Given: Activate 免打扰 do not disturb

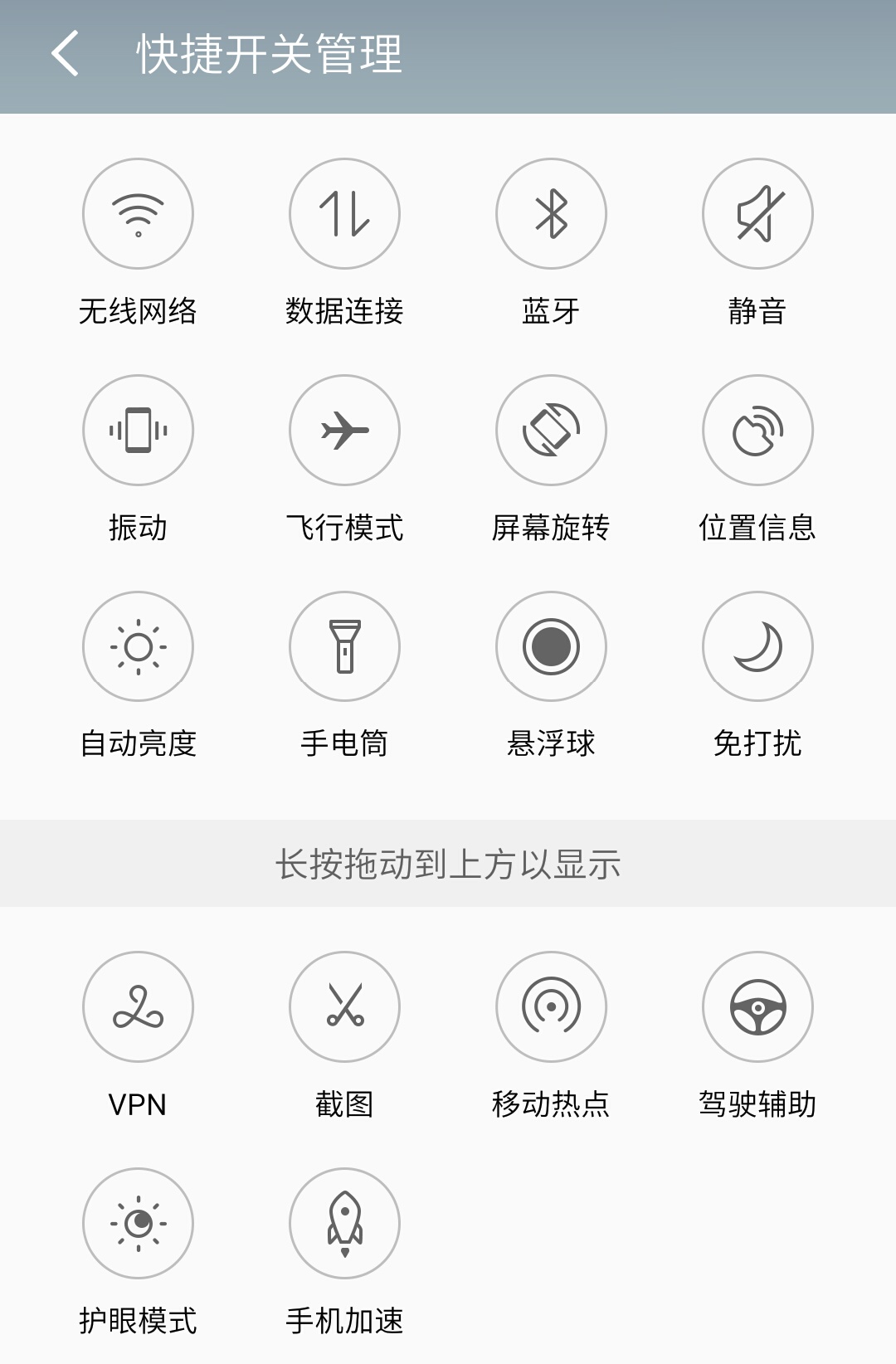Looking at the screenshot, I should click(x=757, y=648).
